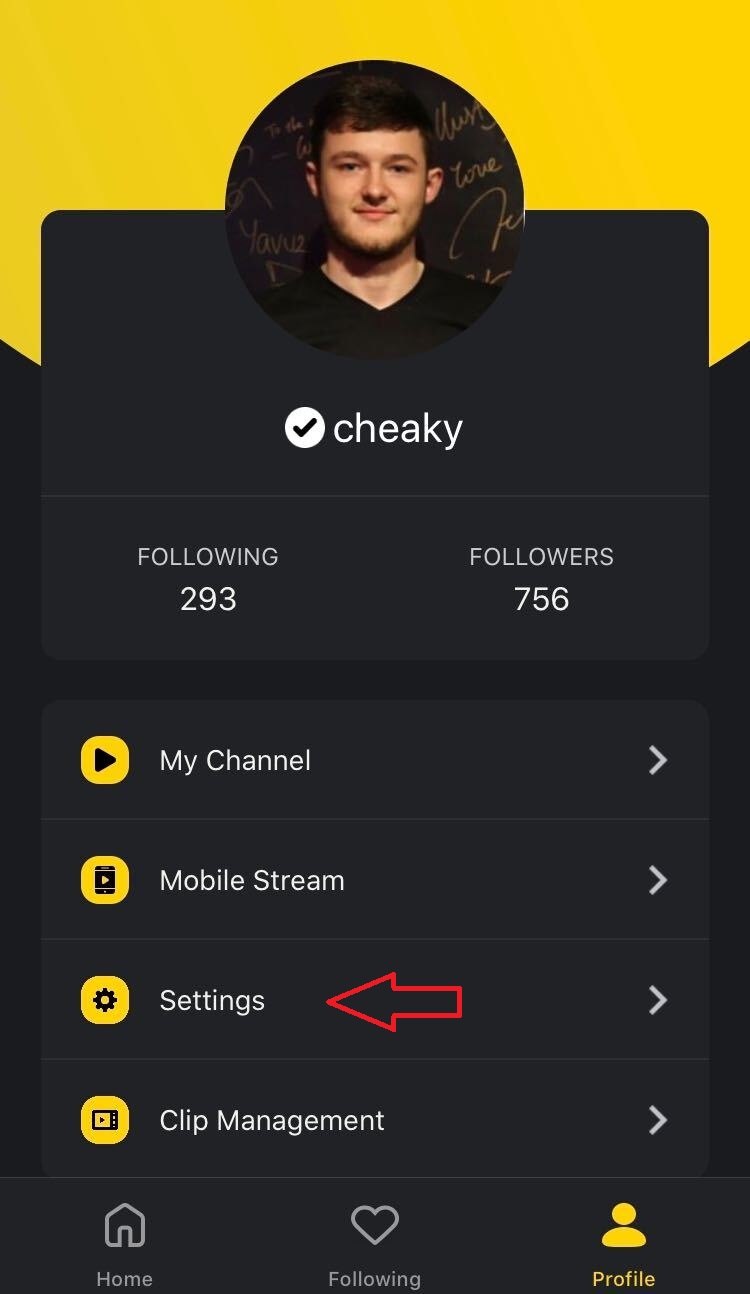View the Following count list
This screenshot has width=750, height=1294.
(208, 579)
